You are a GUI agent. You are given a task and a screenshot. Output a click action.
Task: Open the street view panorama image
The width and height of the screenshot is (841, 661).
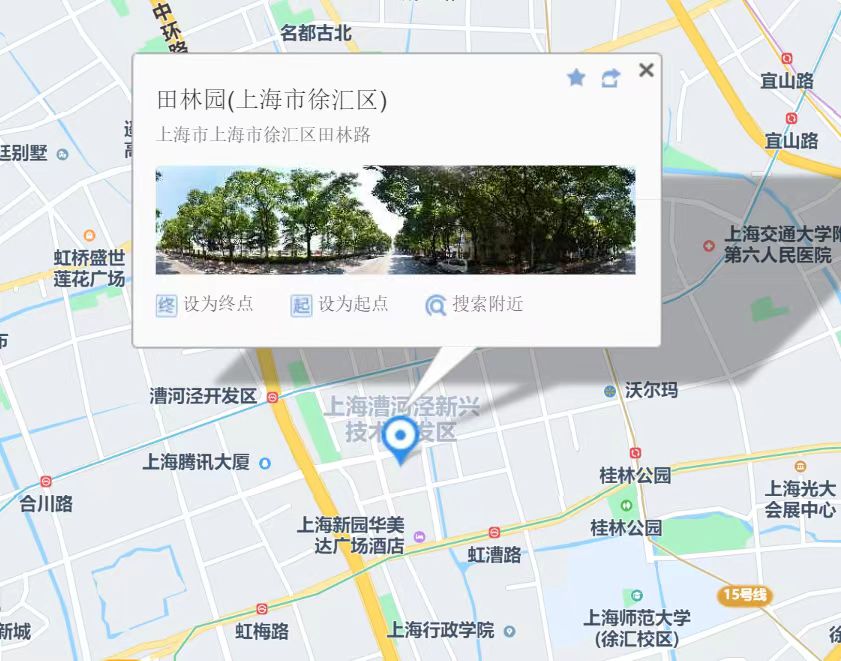pos(395,220)
